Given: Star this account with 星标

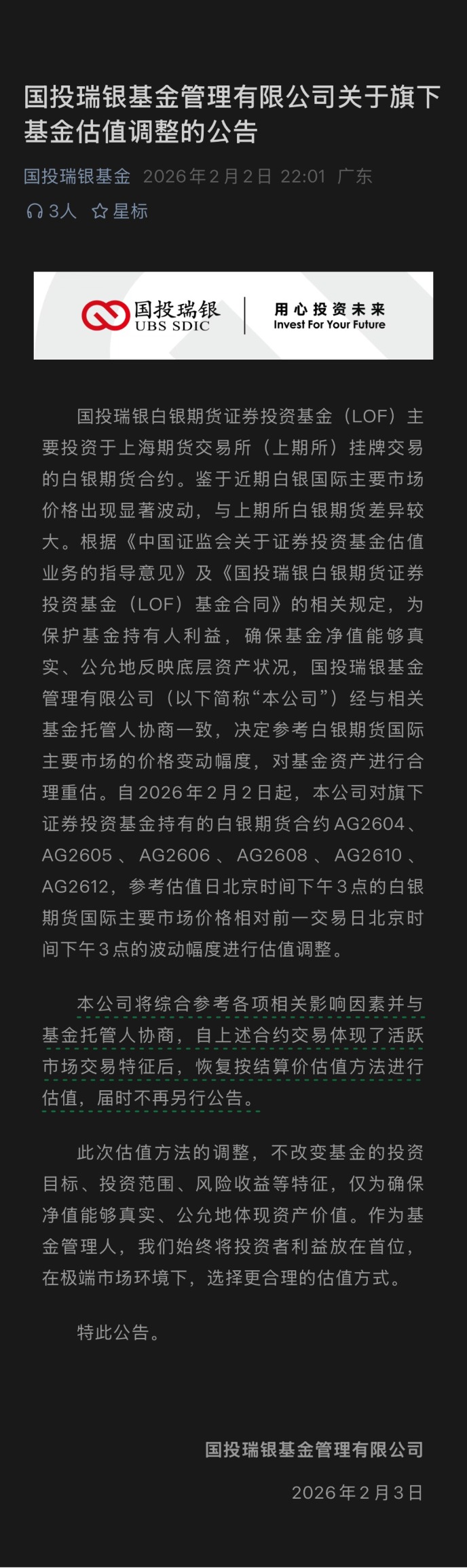Looking at the screenshot, I should click(x=120, y=212).
